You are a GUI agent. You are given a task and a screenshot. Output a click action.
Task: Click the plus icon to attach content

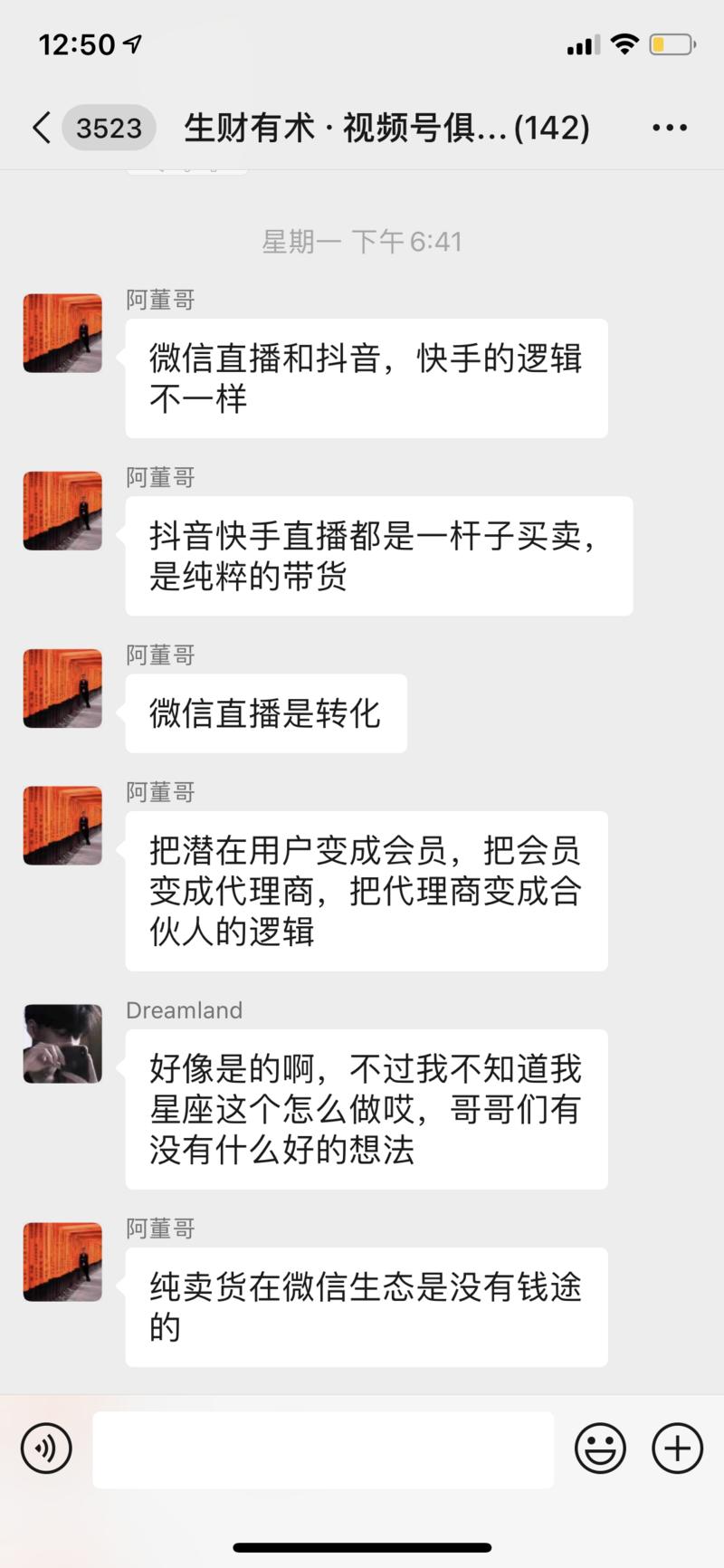[676, 1448]
